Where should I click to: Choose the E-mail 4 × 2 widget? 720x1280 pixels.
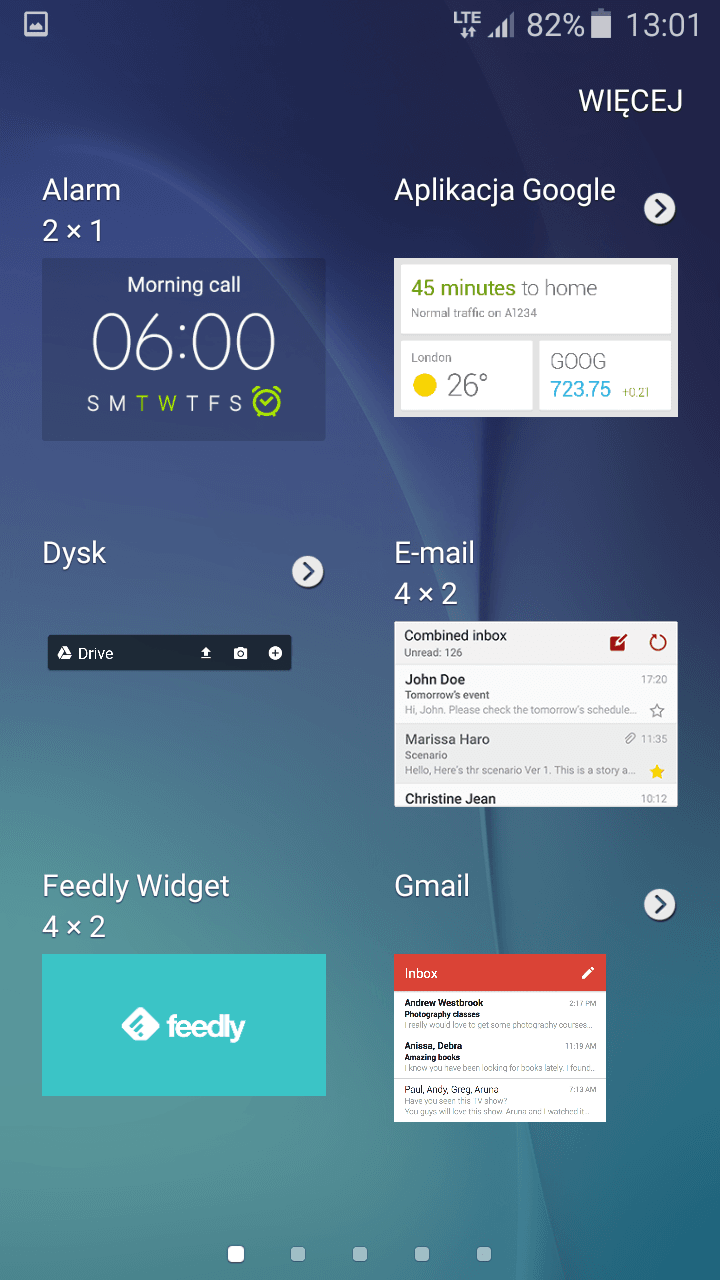tap(536, 714)
